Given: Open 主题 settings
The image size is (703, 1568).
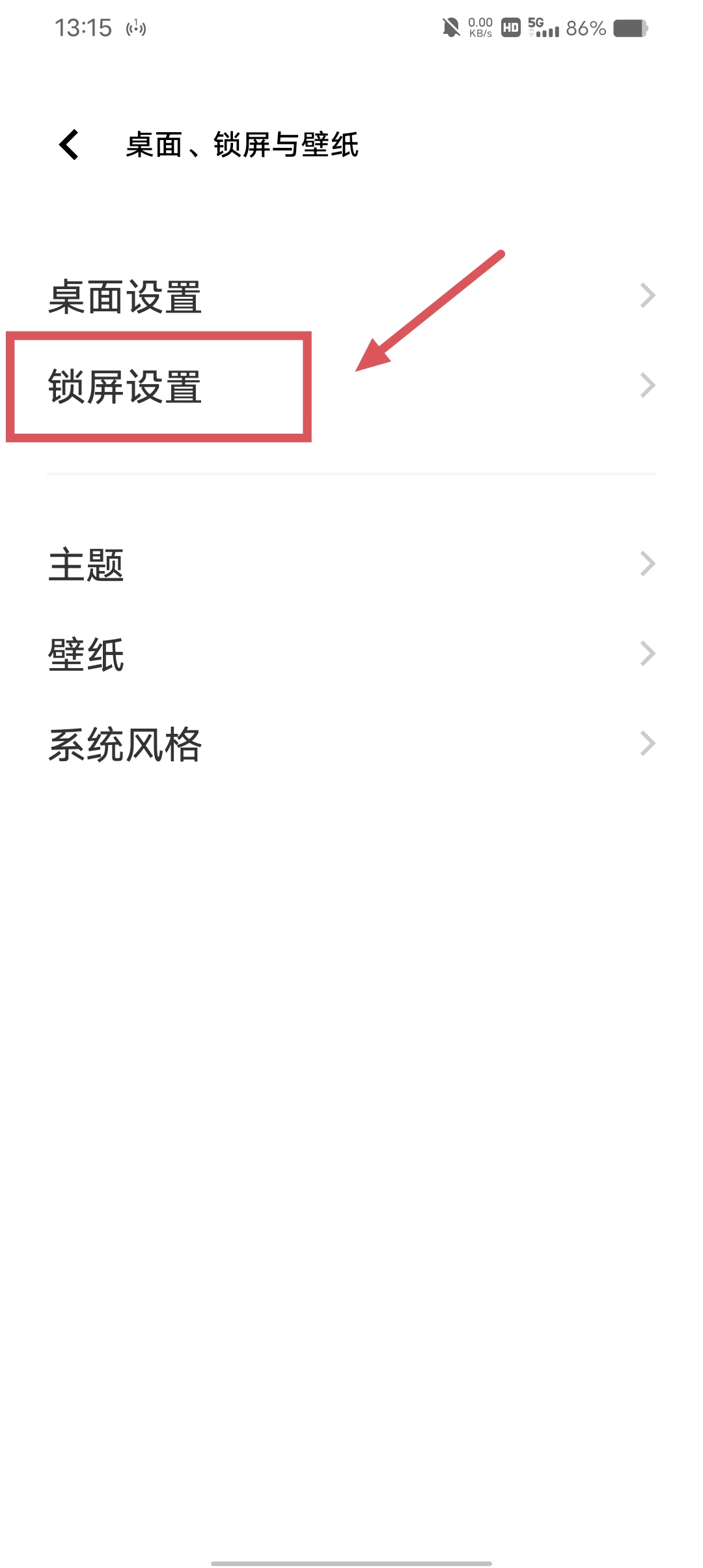Looking at the screenshot, I should click(x=351, y=565).
